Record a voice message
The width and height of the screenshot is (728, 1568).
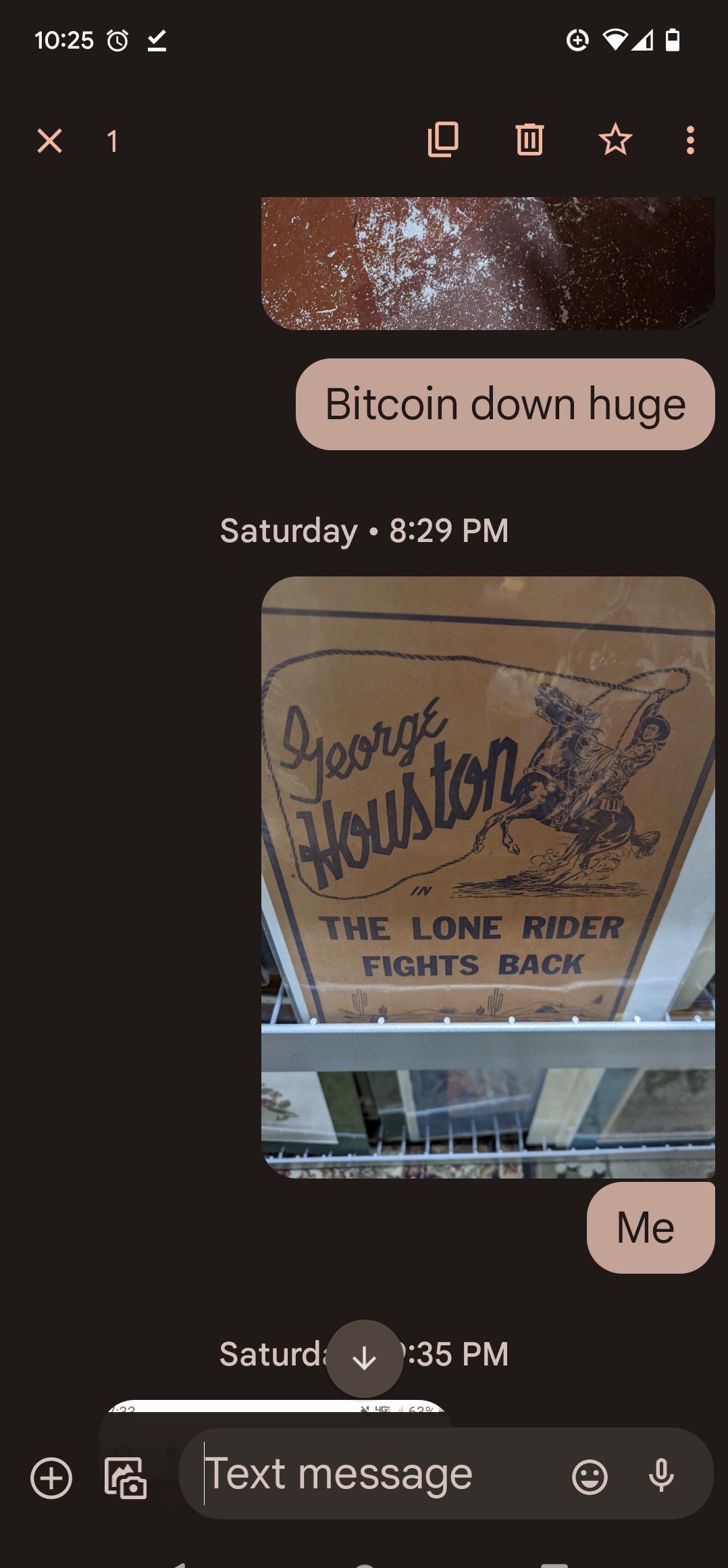[x=661, y=1476]
